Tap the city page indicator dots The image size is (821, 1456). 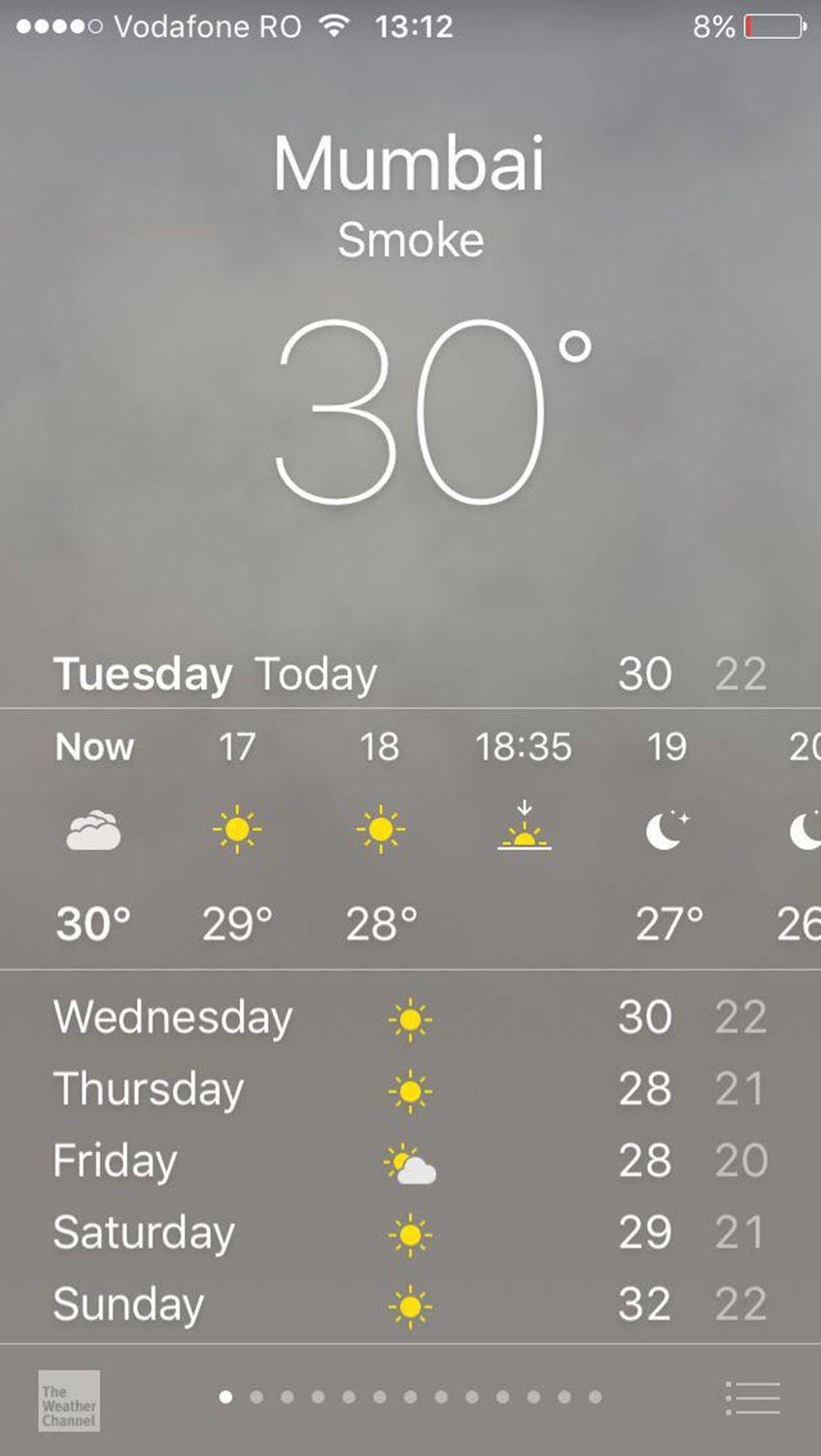[x=410, y=1397]
